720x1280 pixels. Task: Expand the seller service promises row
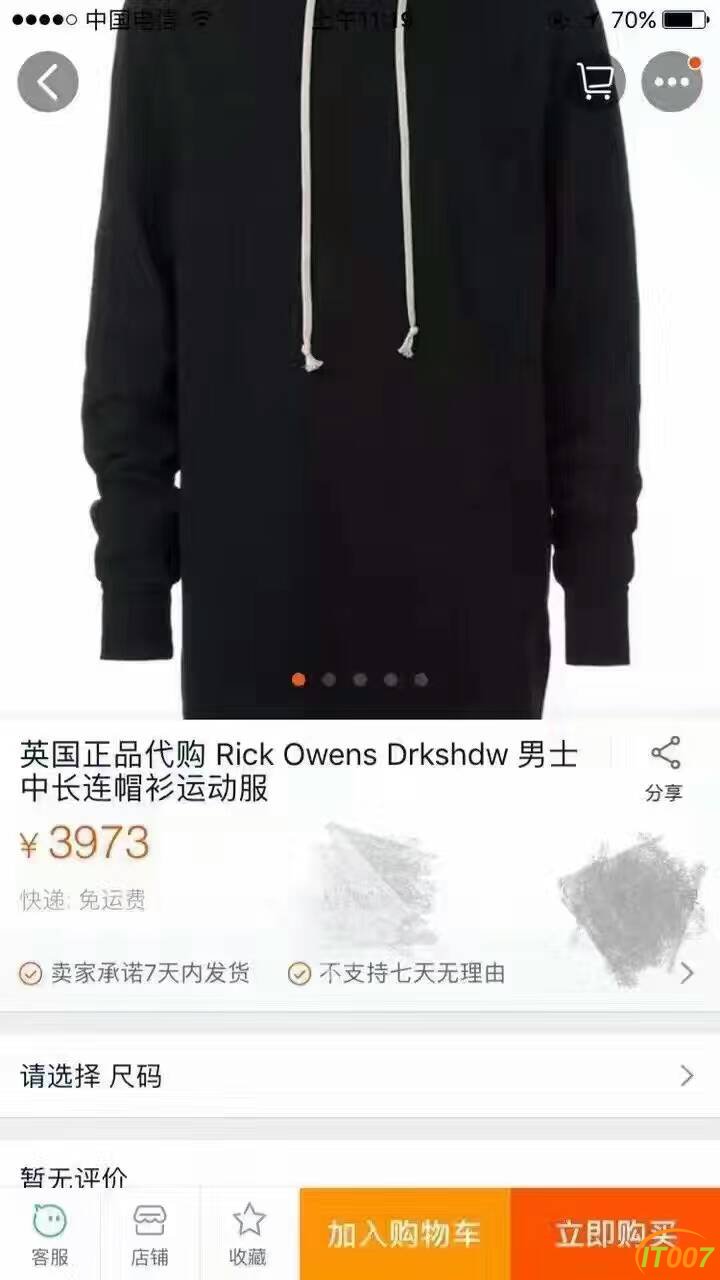[686, 973]
